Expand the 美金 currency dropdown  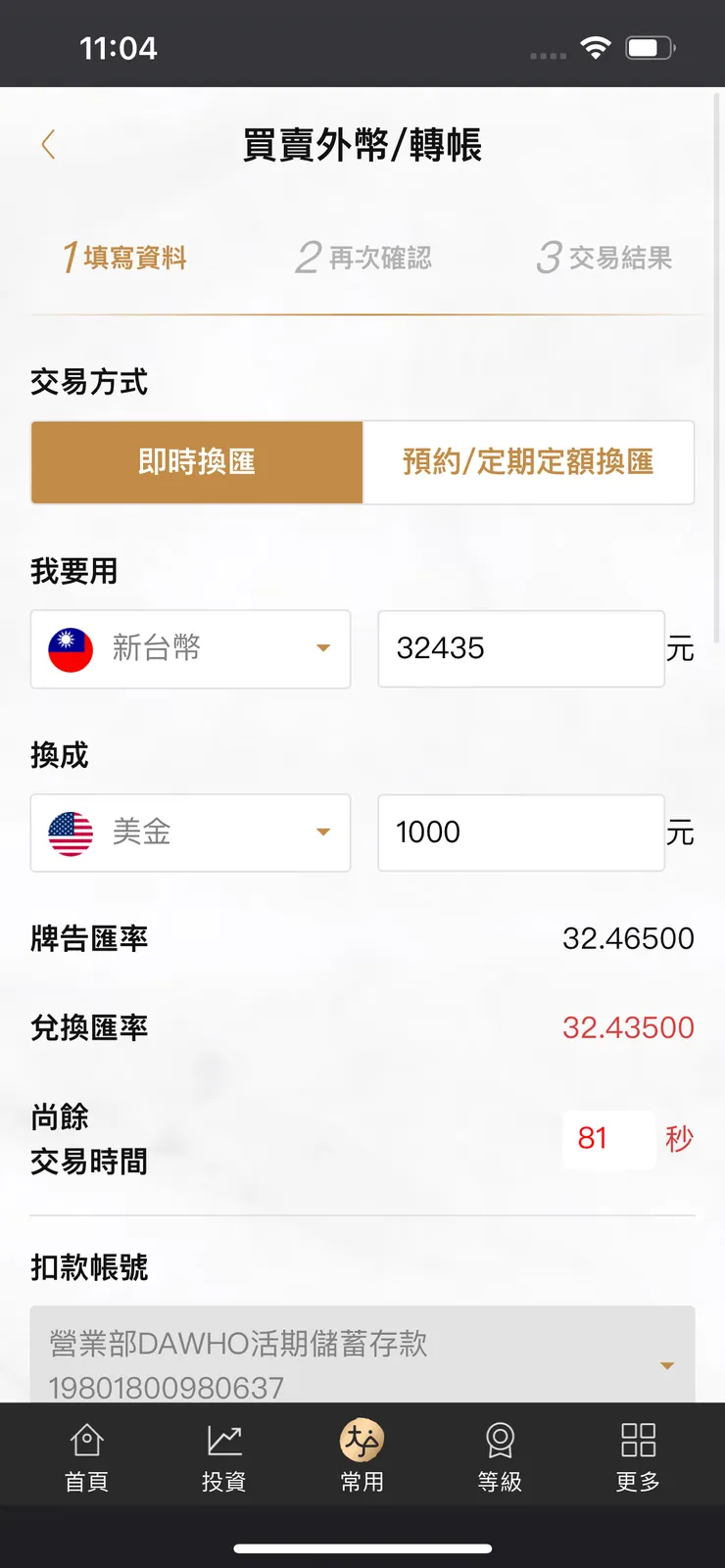[323, 832]
